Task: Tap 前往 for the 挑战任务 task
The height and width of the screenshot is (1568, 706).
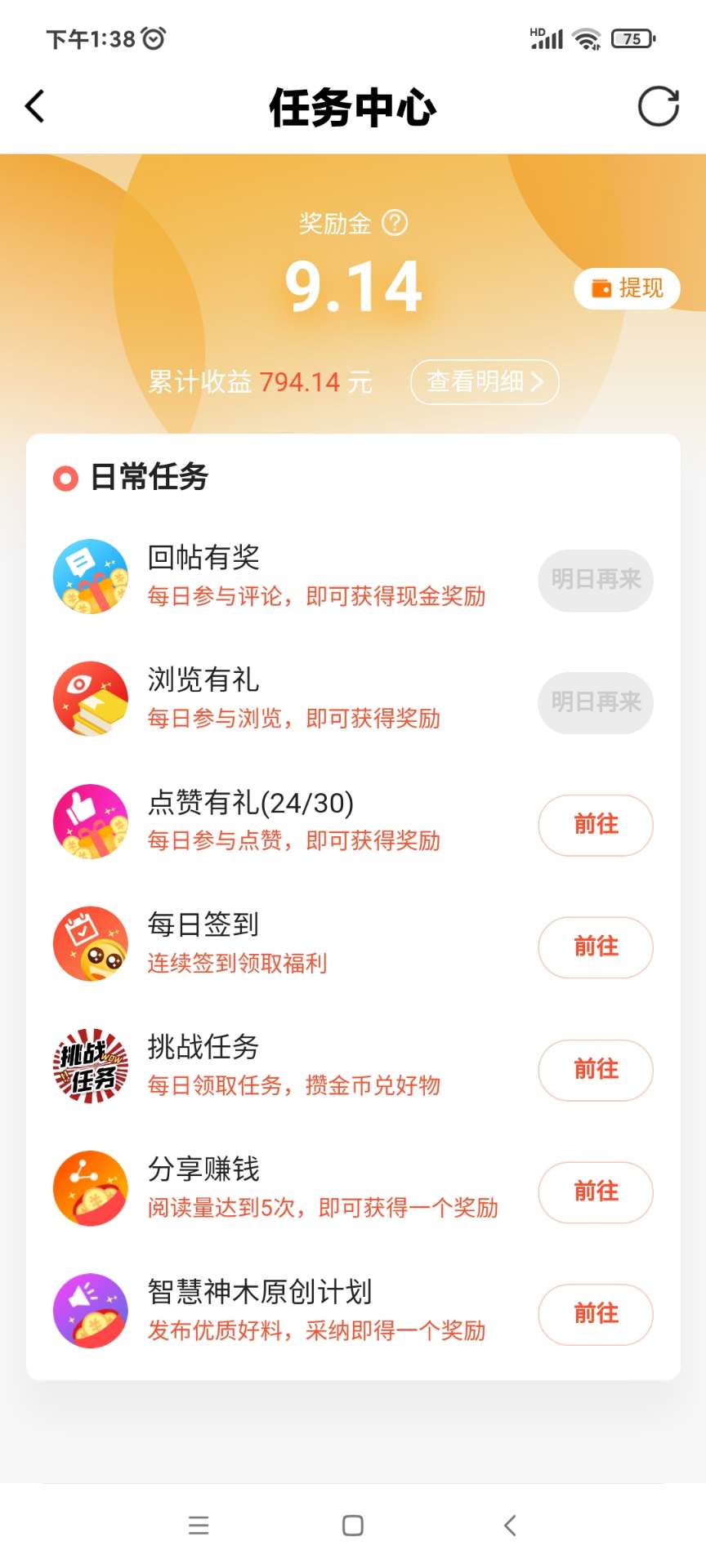Action: (596, 1070)
